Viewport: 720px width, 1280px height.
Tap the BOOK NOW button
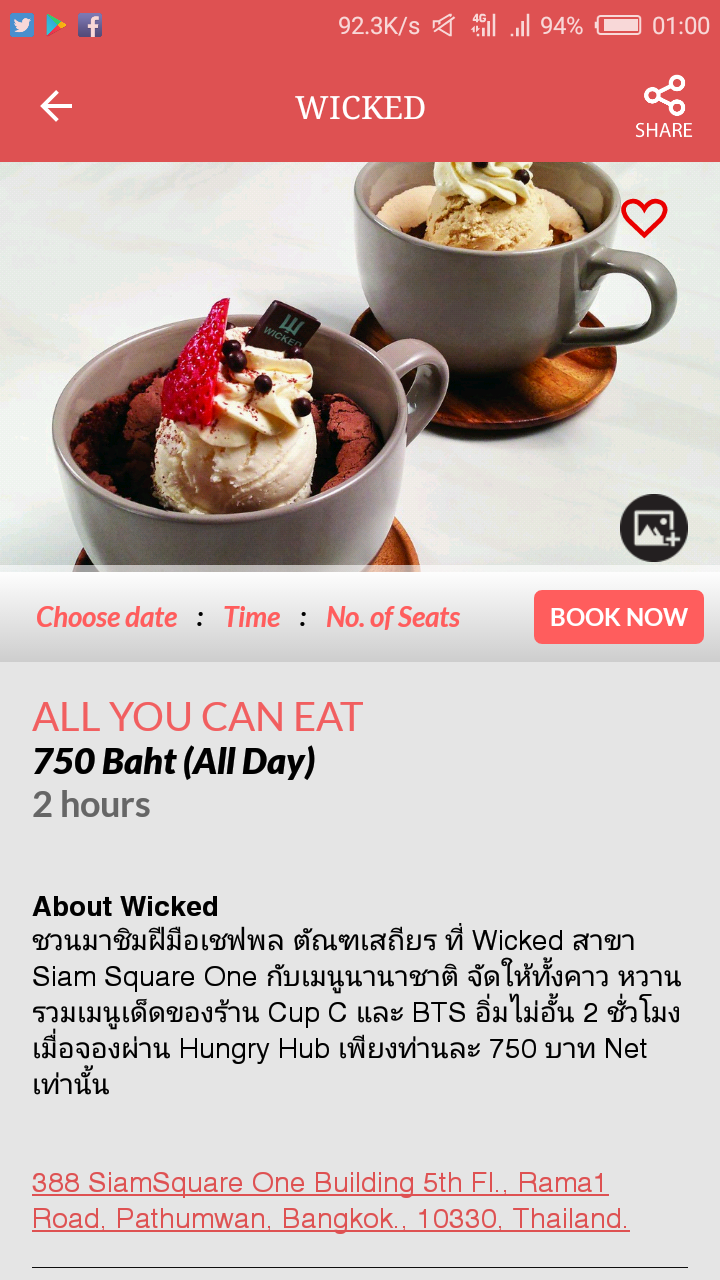pyautogui.click(x=619, y=617)
